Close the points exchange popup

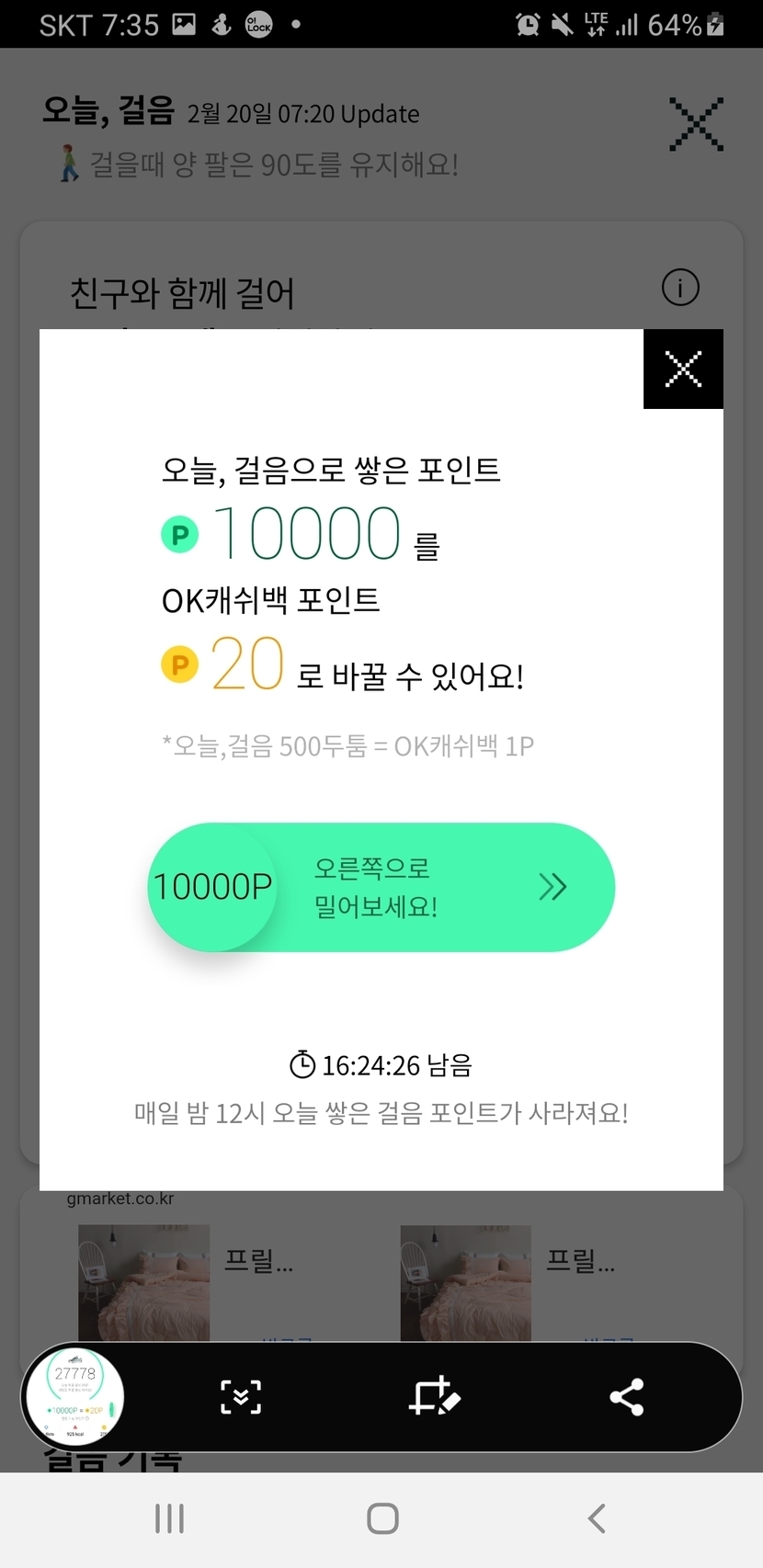(x=683, y=369)
